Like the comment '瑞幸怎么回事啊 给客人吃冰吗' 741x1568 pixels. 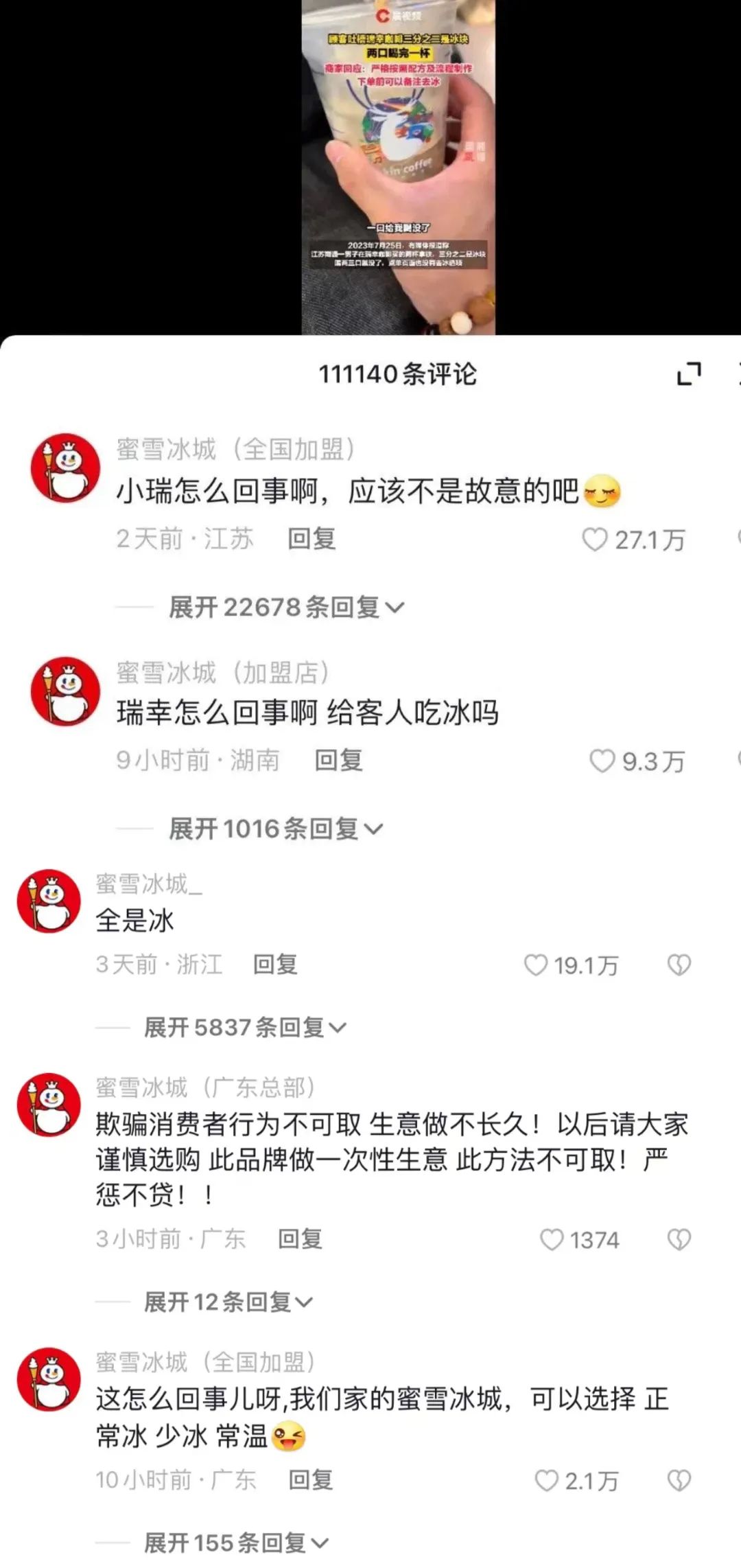point(602,761)
